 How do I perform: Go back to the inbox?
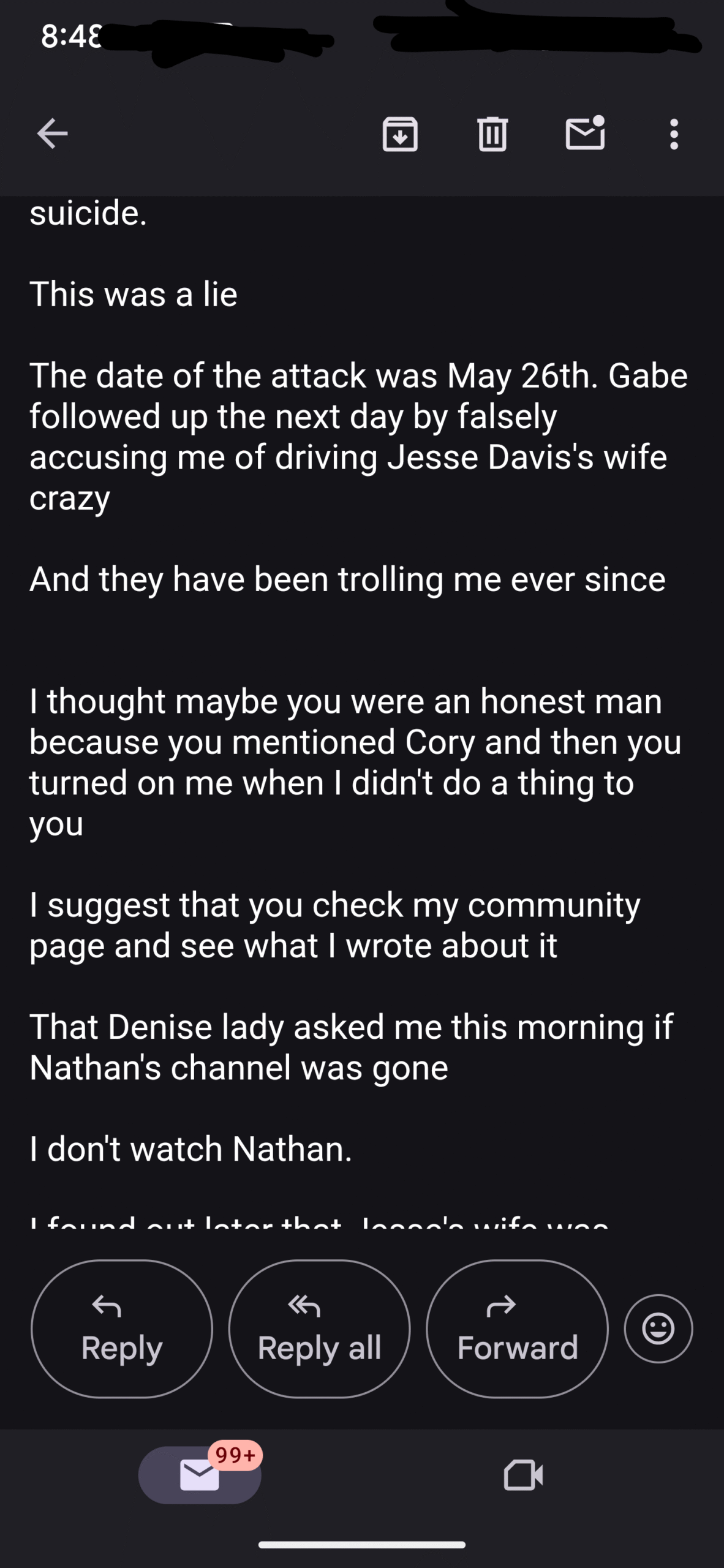pyautogui.click(x=52, y=134)
